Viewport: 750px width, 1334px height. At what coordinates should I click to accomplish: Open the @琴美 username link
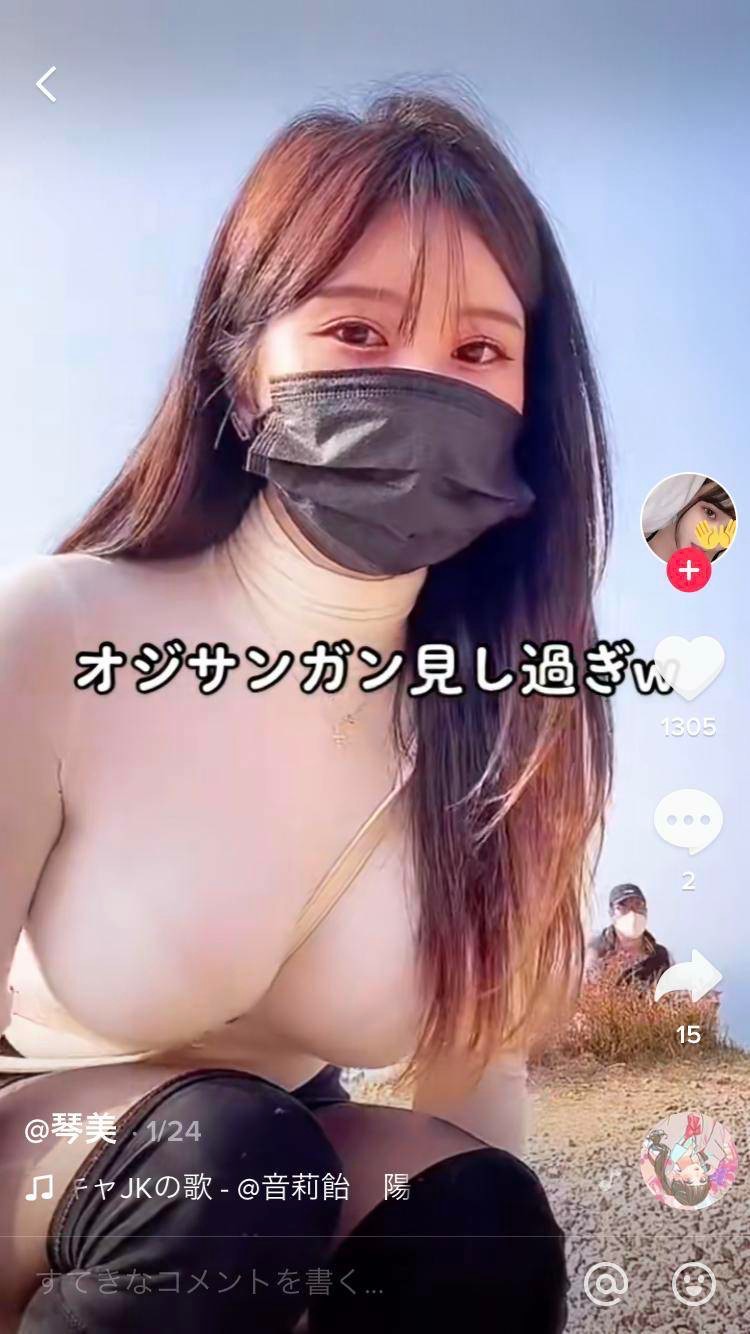click(x=70, y=1130)
